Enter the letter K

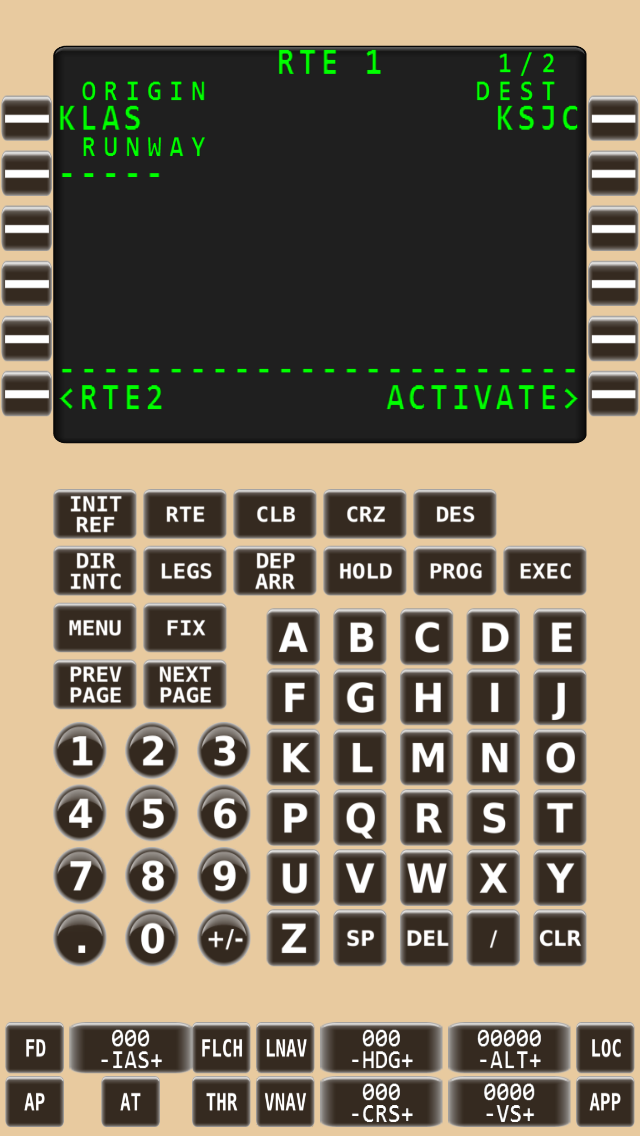point(293,758)
